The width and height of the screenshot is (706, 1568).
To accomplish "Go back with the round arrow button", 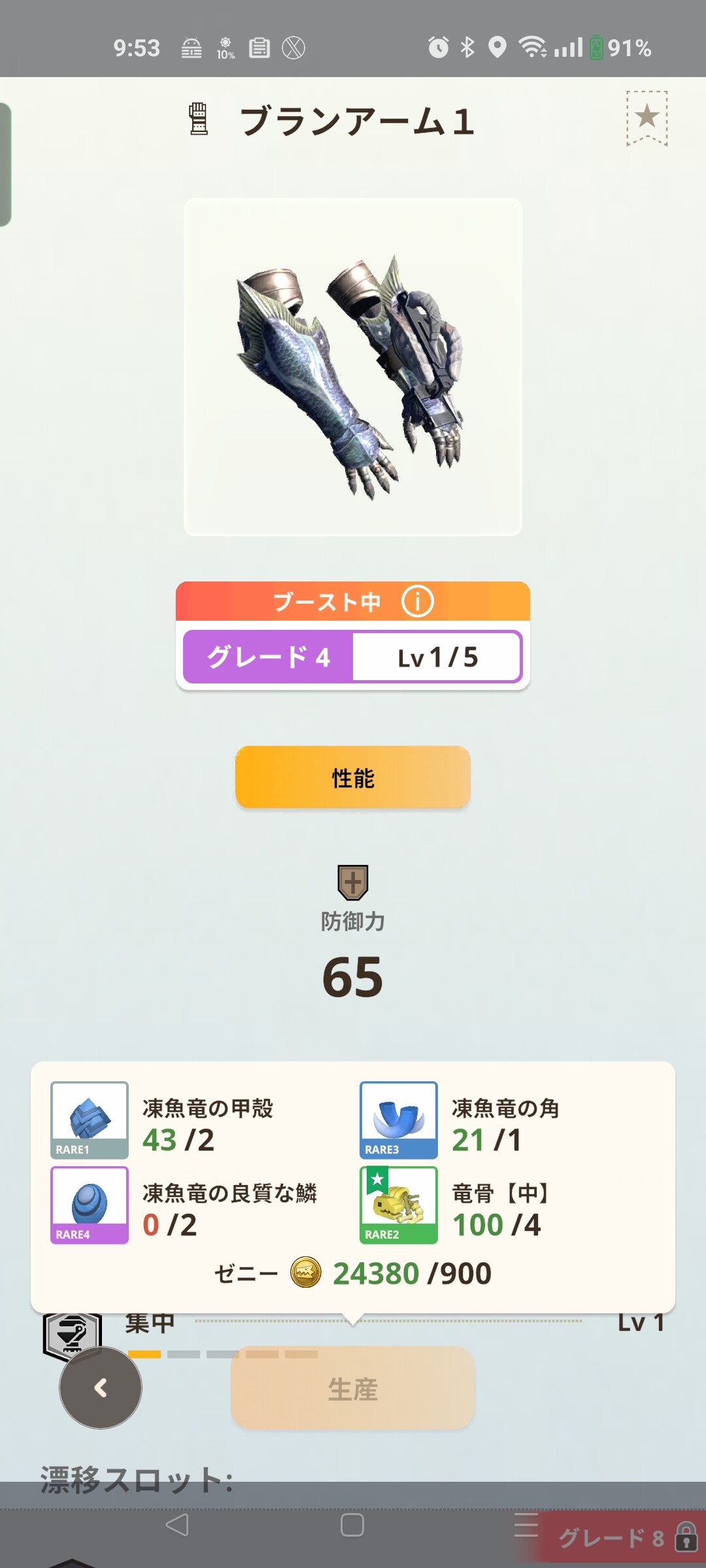I will [x=101, y=1388].
